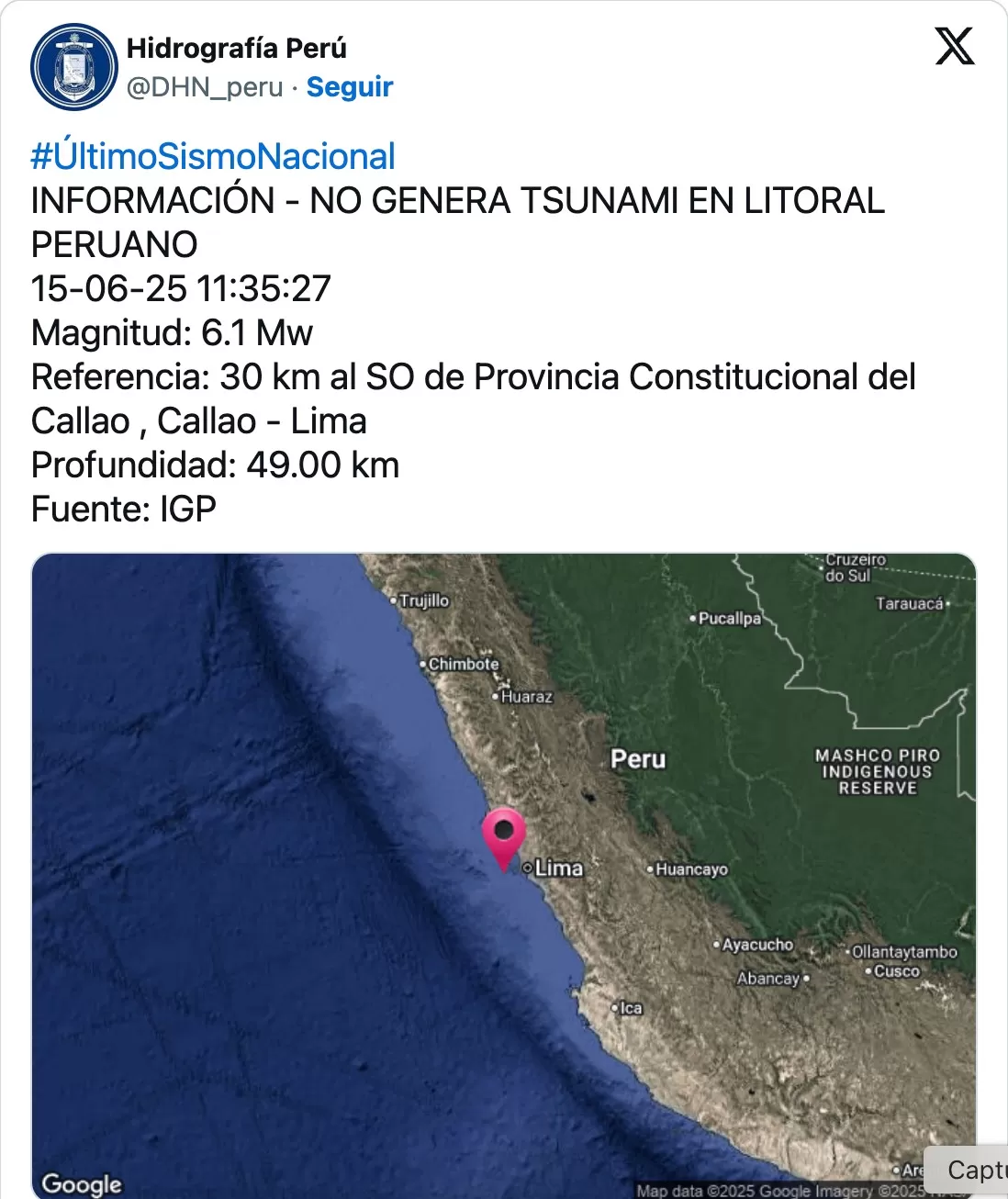Open the #ÚltimoSismoNacional hashtag
The image size is (1008, 1199).
pos(213,156)
